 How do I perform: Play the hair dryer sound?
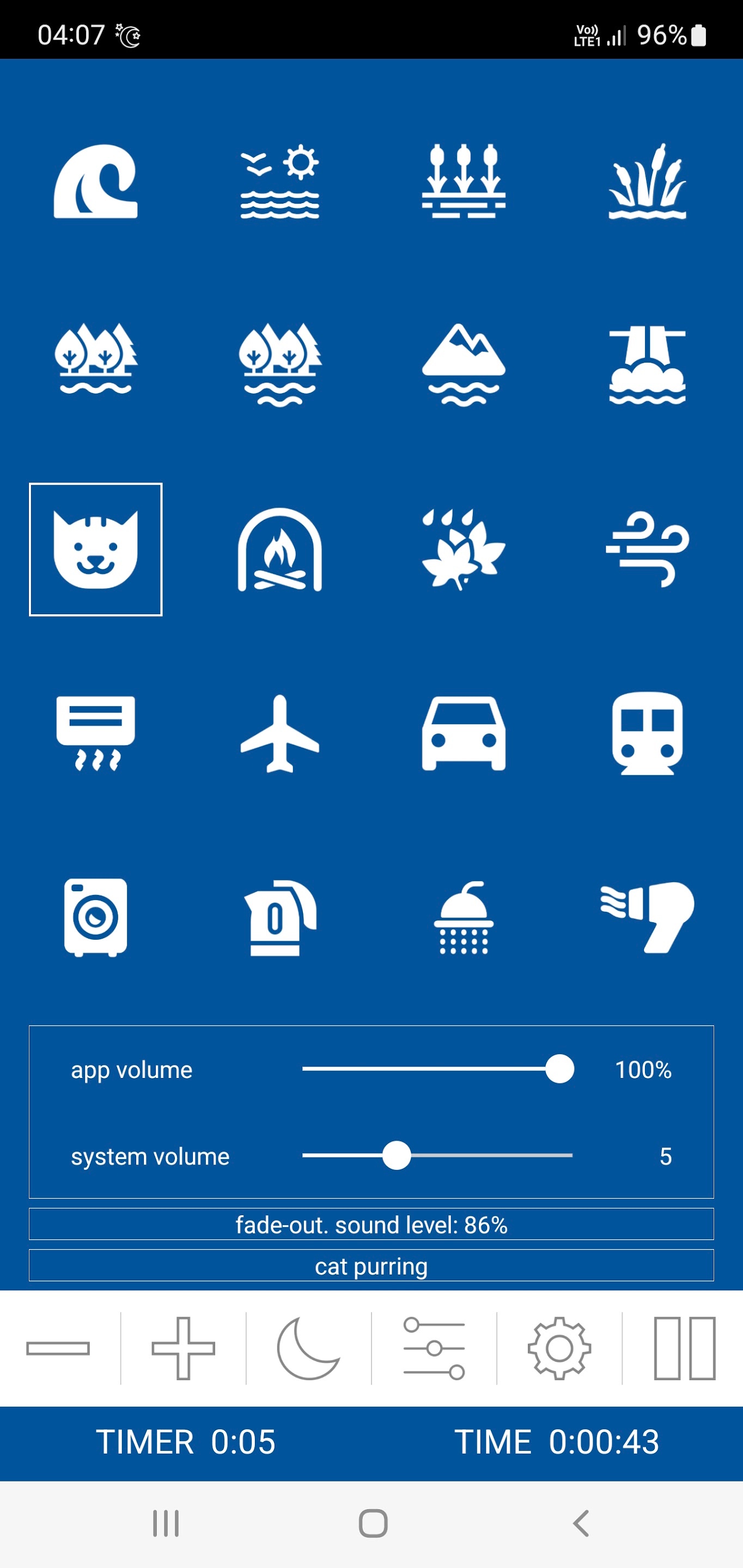[647, 917]
